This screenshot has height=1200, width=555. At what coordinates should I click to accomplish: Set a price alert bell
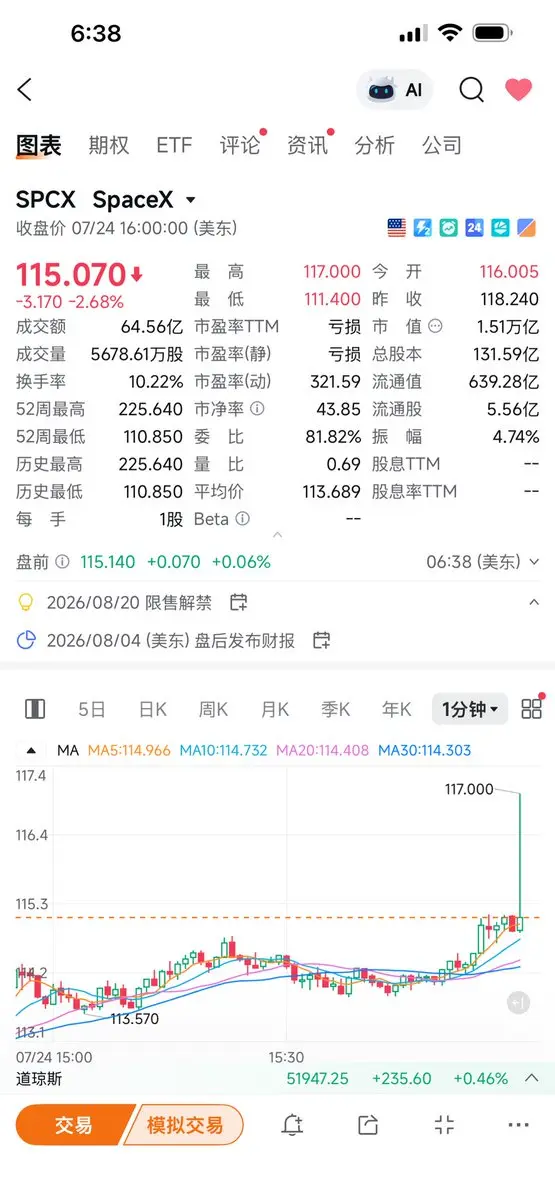pos(292,1125)
